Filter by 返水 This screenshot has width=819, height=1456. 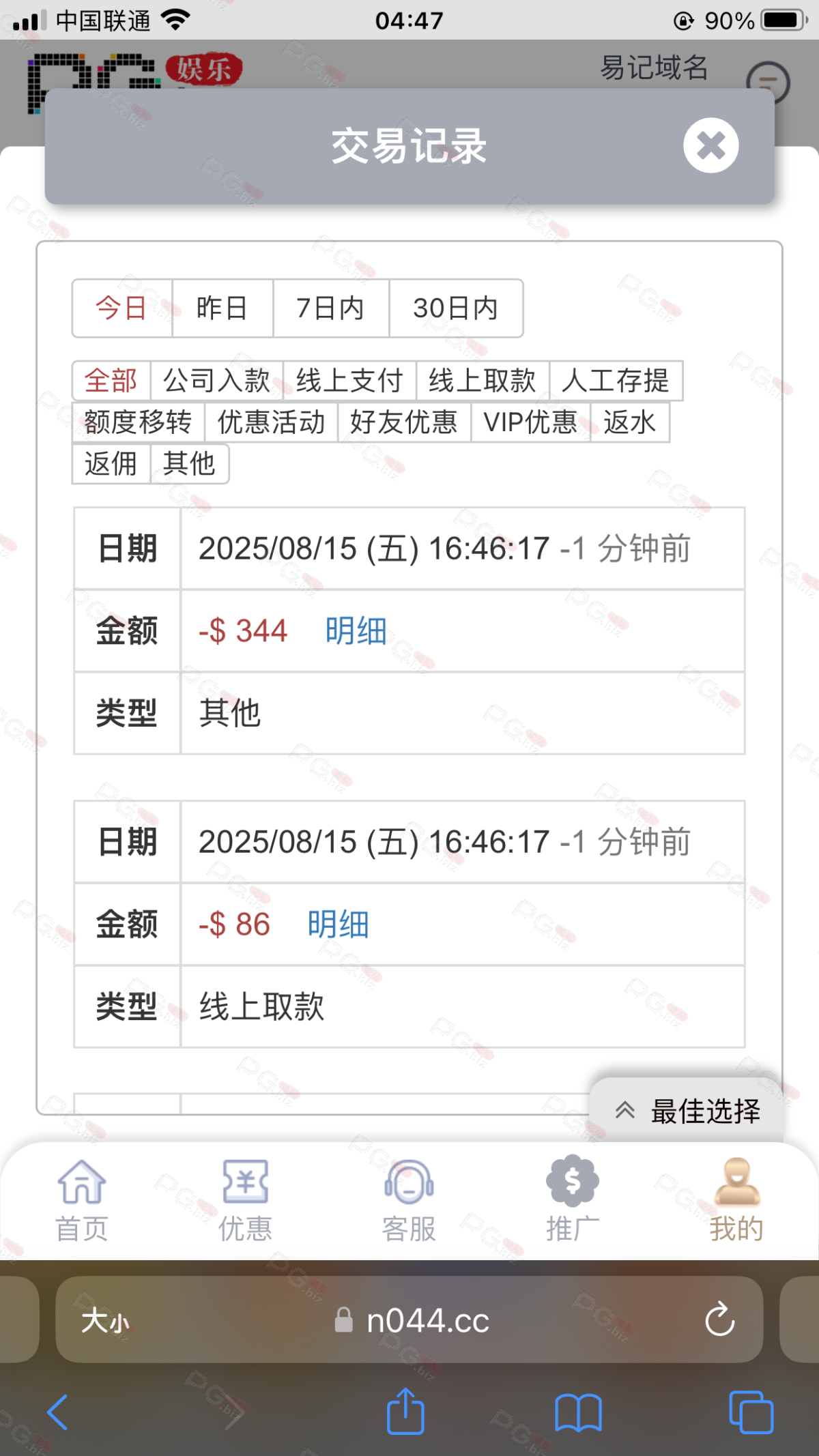(629, 422)
